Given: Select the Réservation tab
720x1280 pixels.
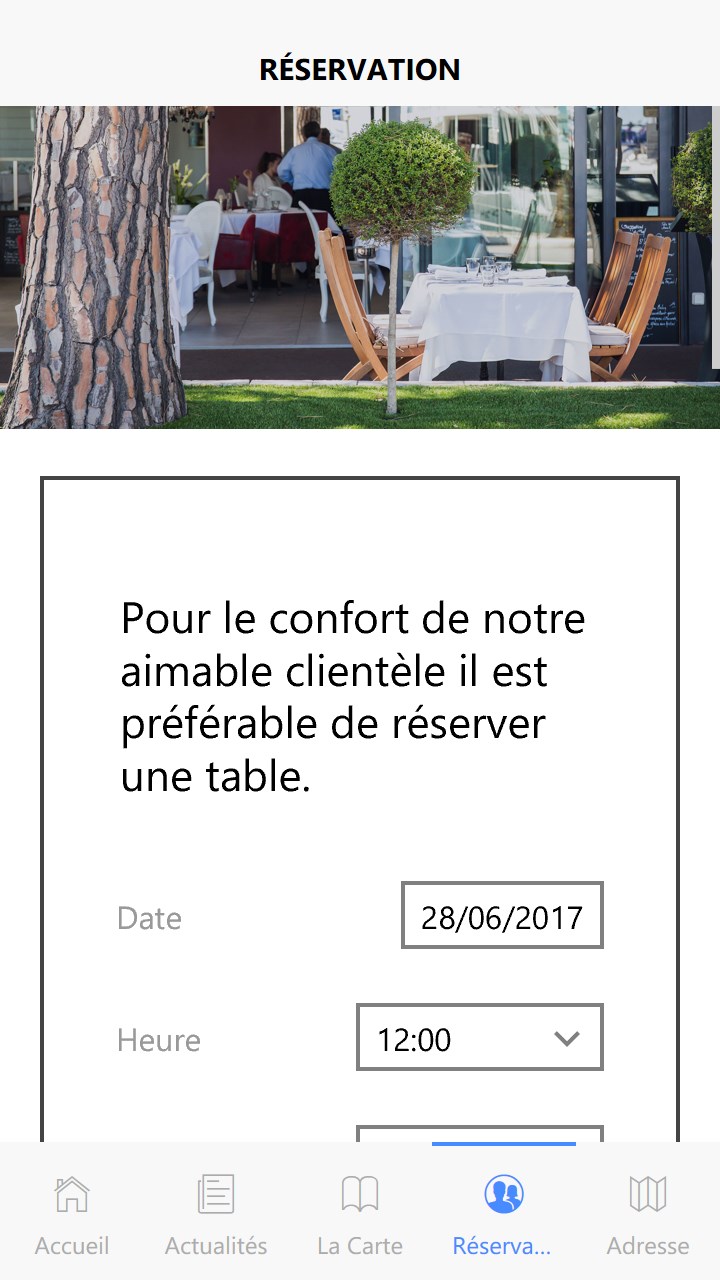Looking at the screenshot, I should click(503, 1212).
